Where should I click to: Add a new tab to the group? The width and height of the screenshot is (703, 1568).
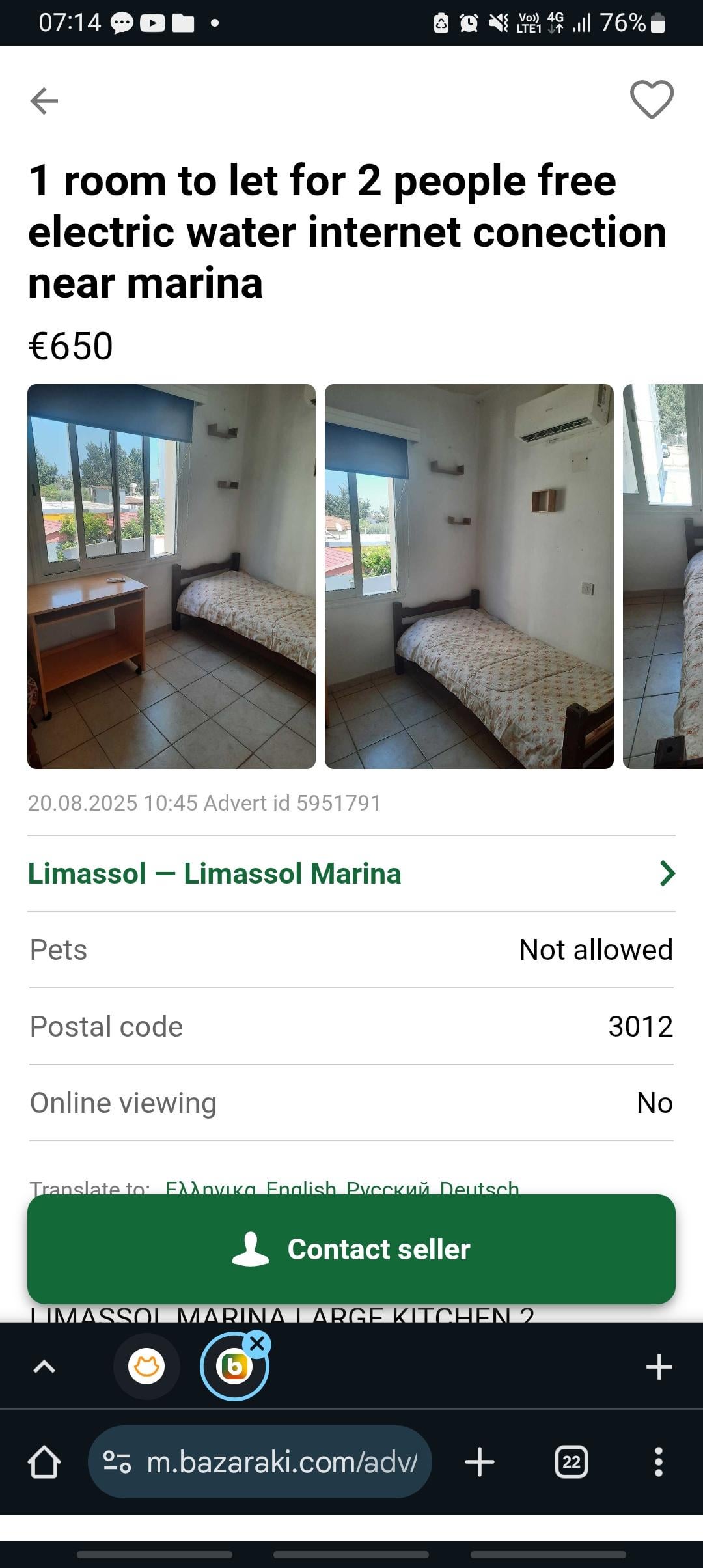pyautogui.click(x=659, y=1366)
